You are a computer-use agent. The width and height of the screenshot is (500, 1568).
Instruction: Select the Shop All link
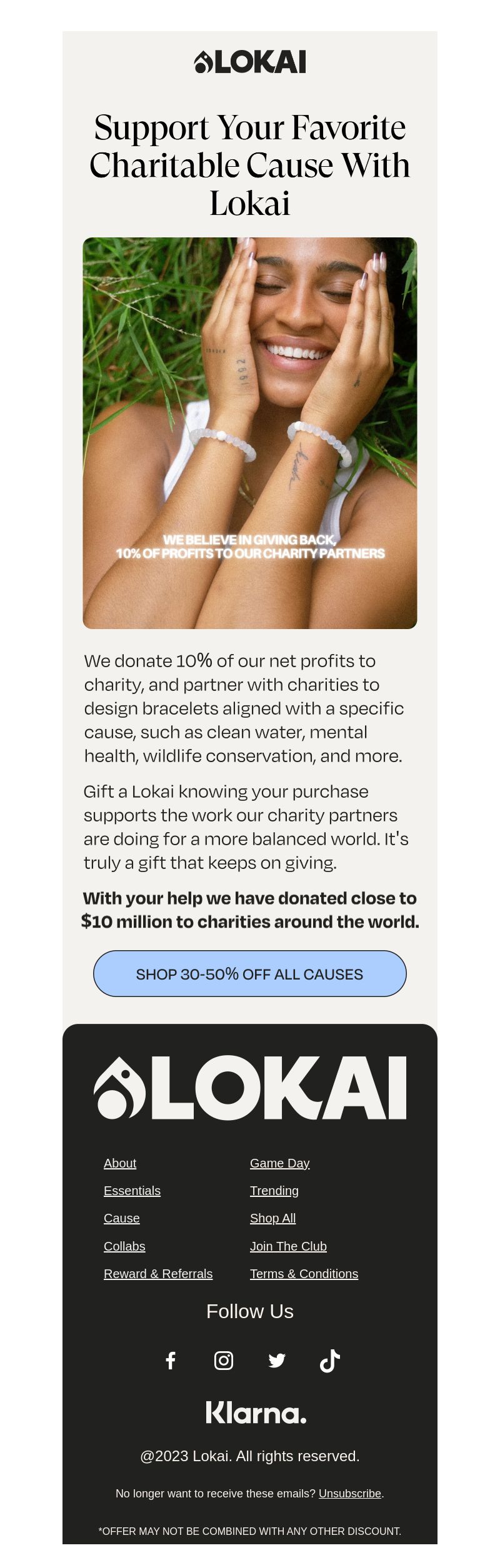[272, 1218]
